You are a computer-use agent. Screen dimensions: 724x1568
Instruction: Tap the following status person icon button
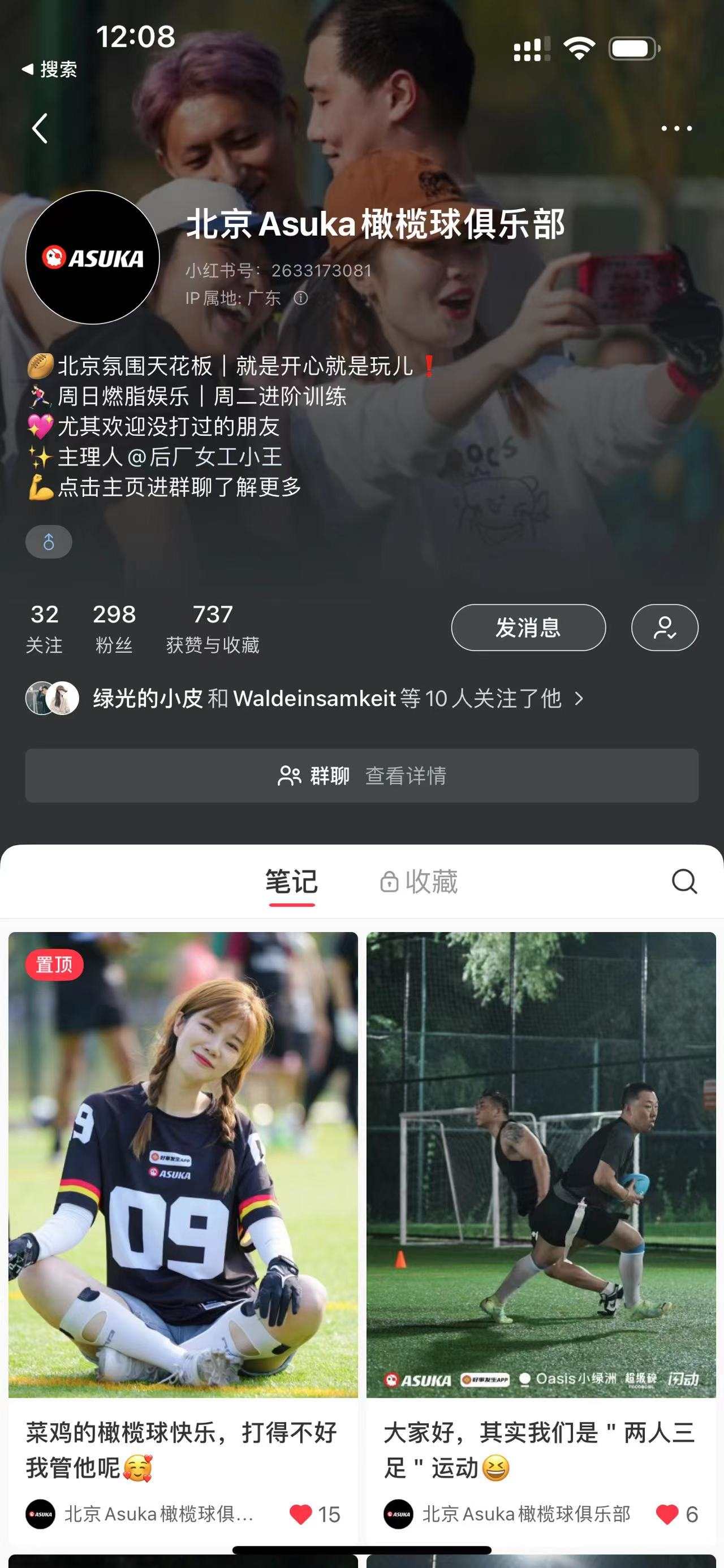[664, 627]
